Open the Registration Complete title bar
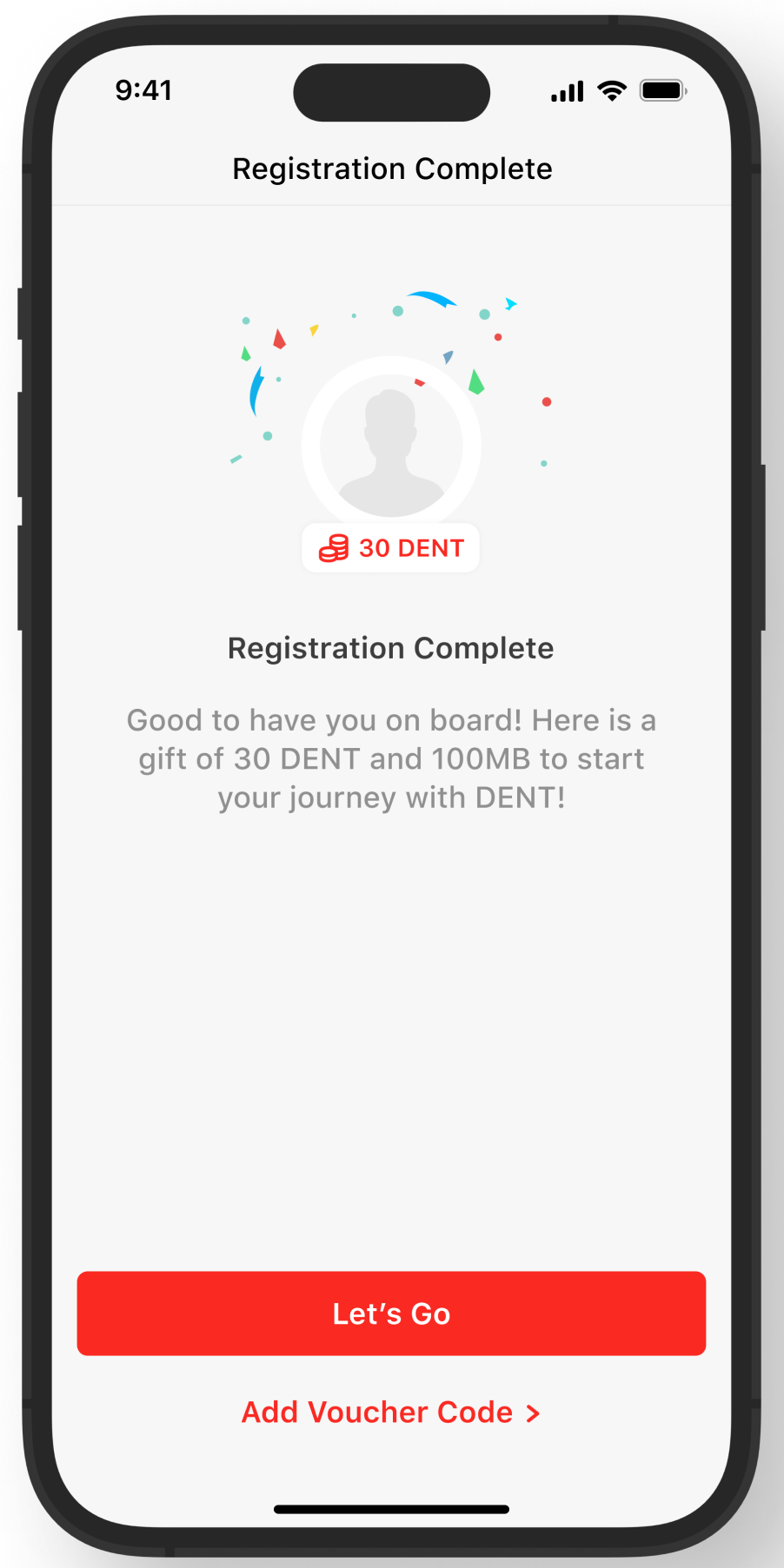This screenshot has width=784, height=1568. pos(390,168)
